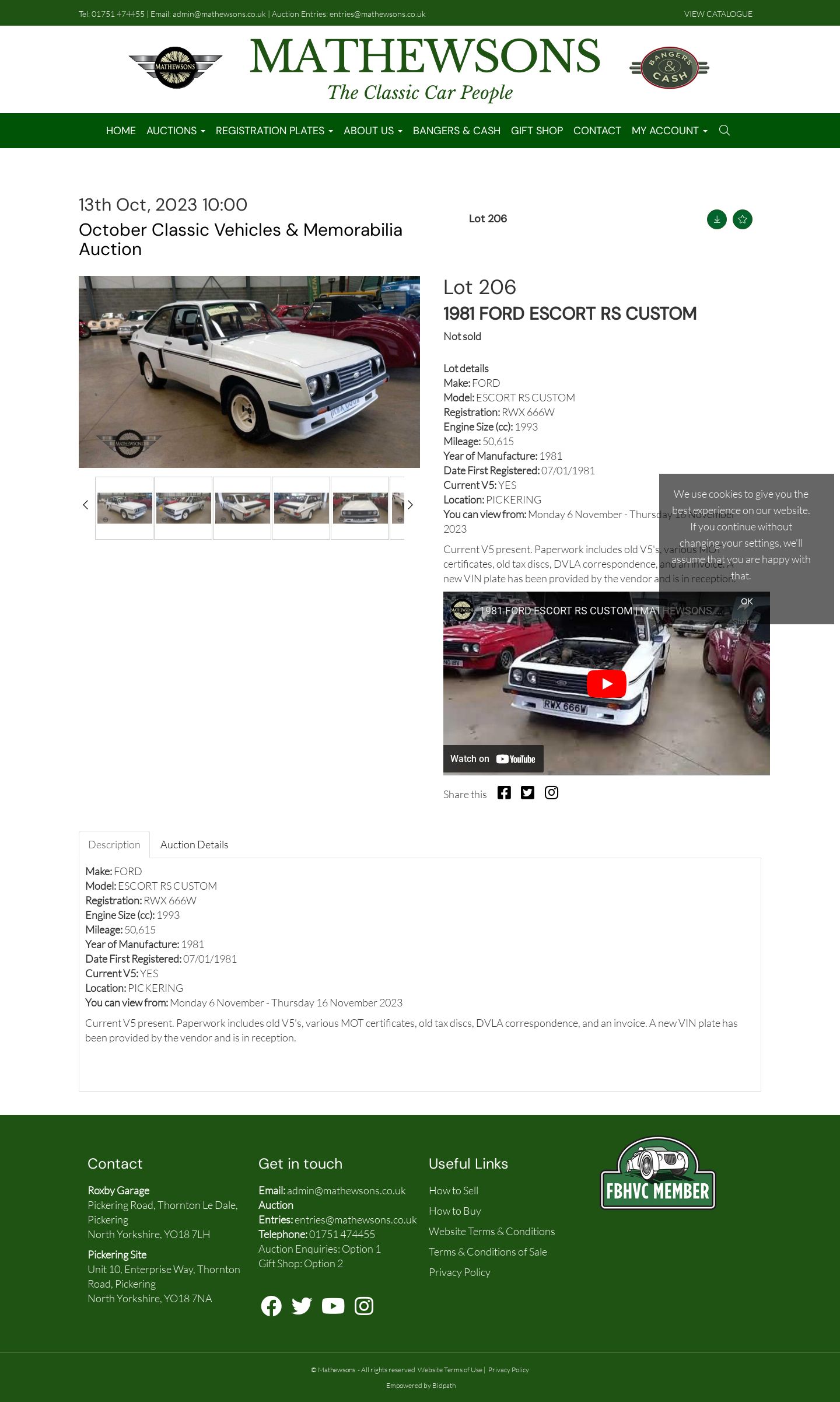Expand the Auctions dropdown menu
The height and width of the screenshot is (1402, 840).
[x=176, y=131]
